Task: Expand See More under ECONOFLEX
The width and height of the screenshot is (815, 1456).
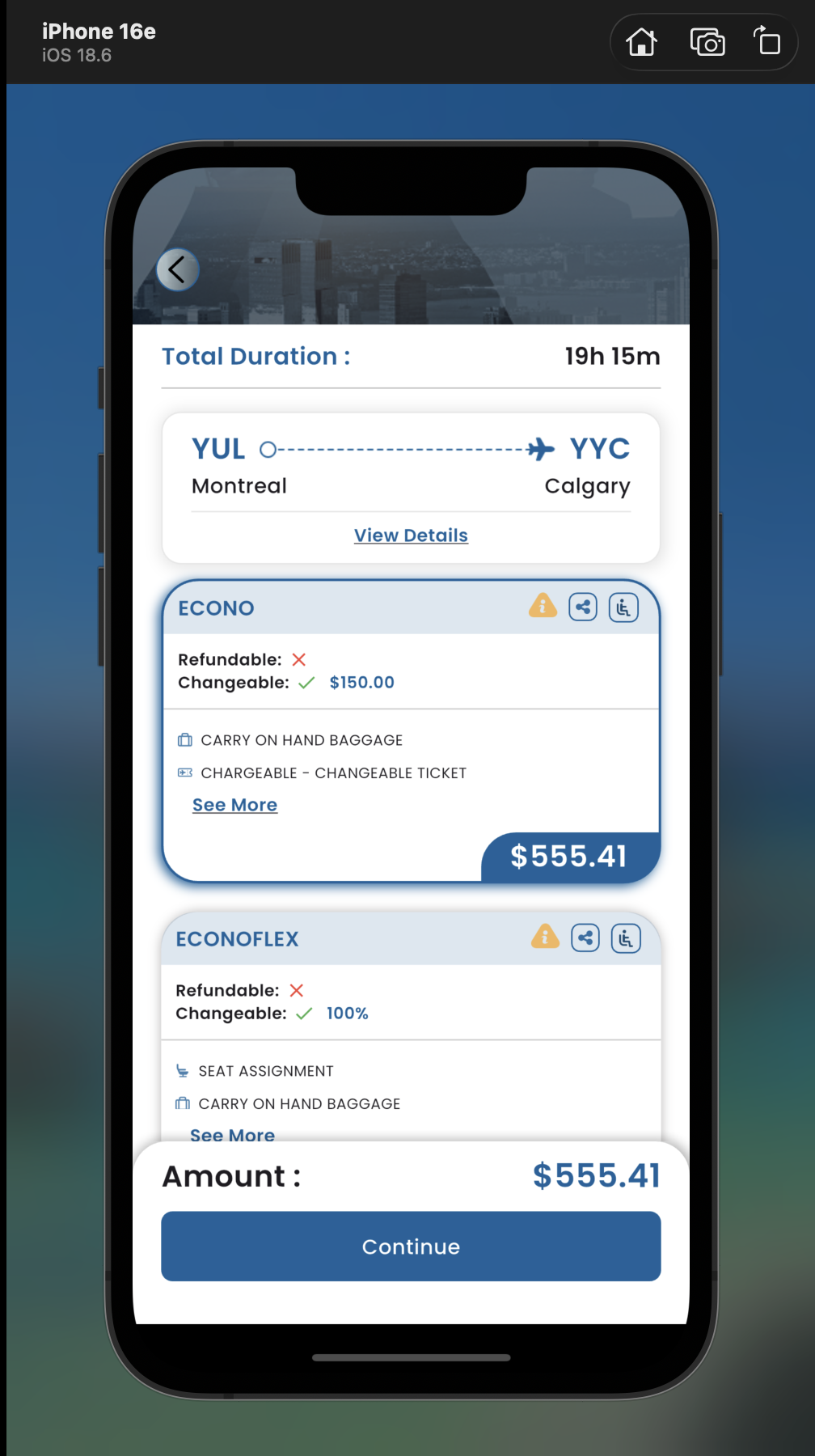Action: pyautogui.click(x=233, y=1134)
